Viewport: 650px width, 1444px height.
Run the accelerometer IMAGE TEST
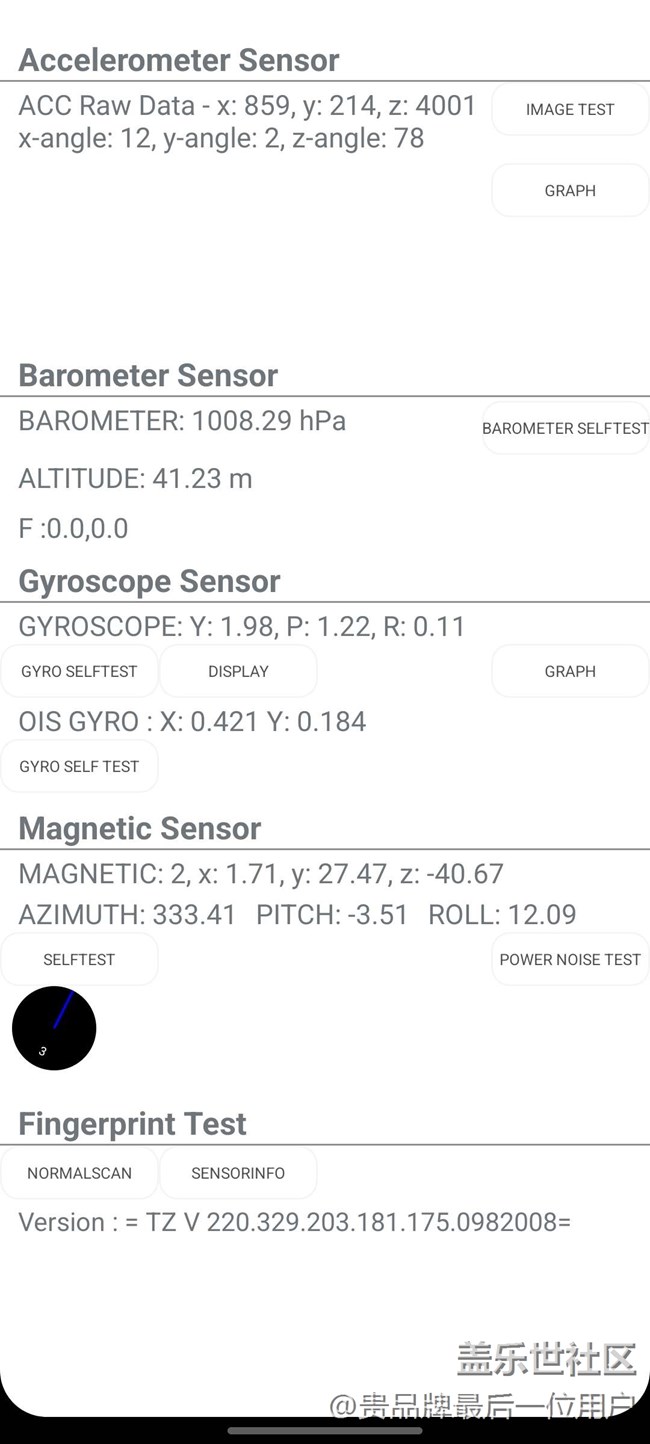pyautogui.click(x=570, y=110)
